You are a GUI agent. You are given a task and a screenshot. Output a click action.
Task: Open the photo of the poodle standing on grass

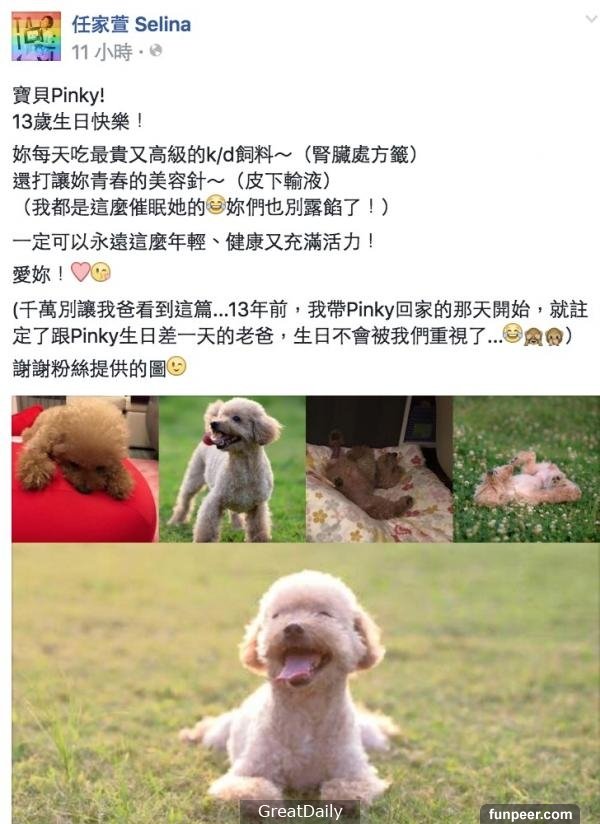pos(232,468)
